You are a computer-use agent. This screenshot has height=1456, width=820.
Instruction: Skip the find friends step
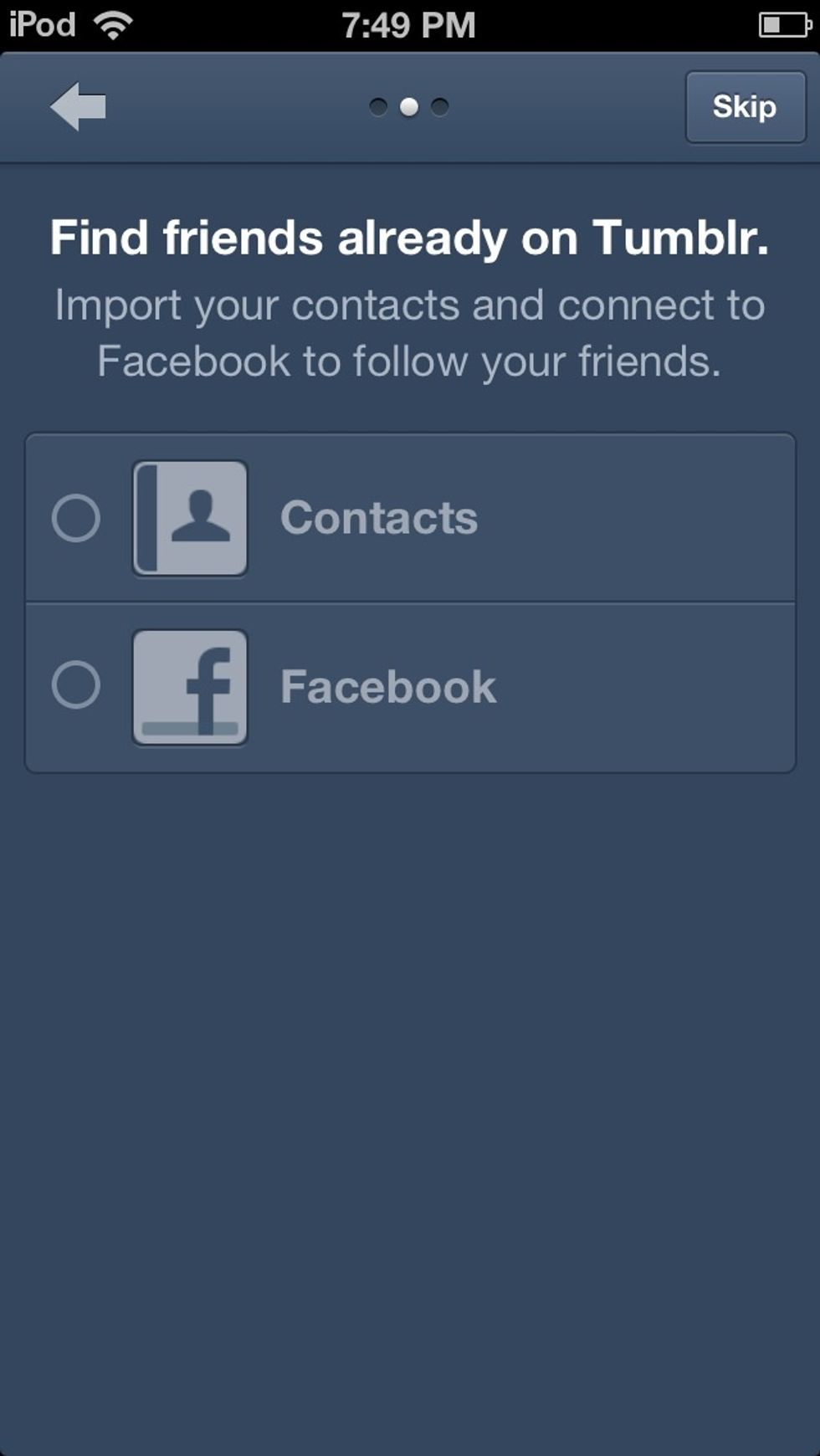tap(745, 107)
